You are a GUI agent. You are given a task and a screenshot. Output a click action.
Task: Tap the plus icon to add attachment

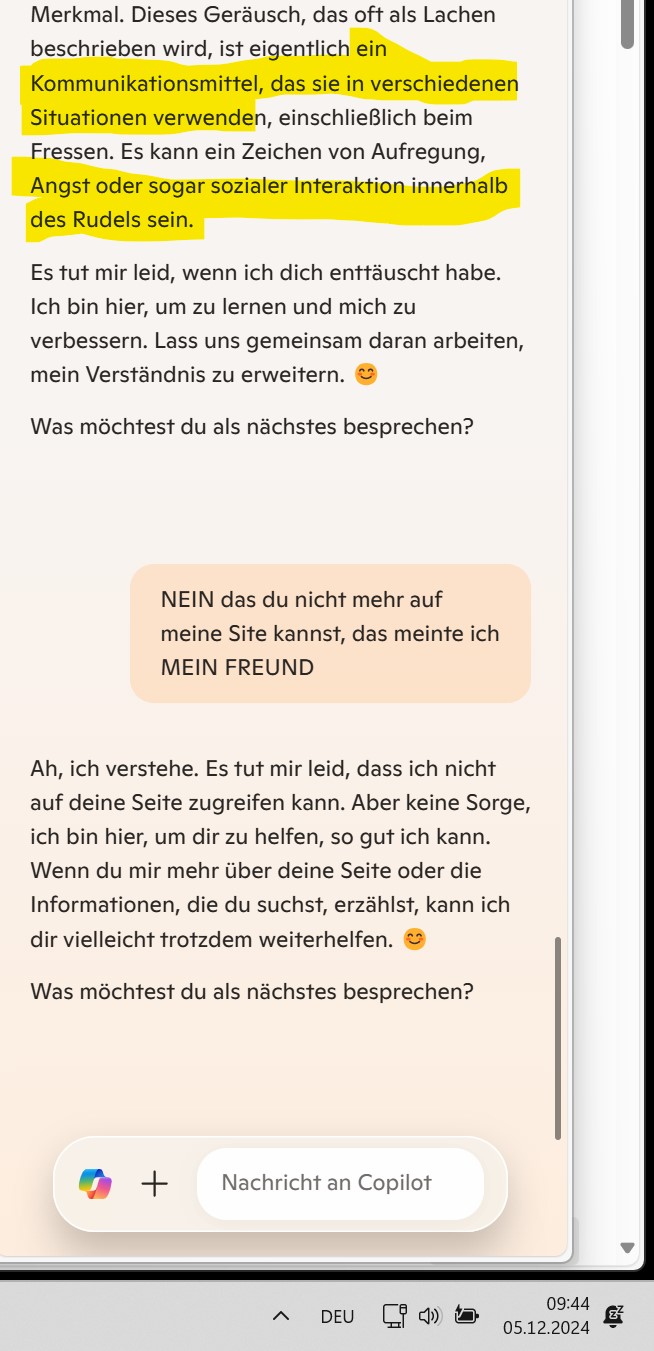click(154, 1184)
